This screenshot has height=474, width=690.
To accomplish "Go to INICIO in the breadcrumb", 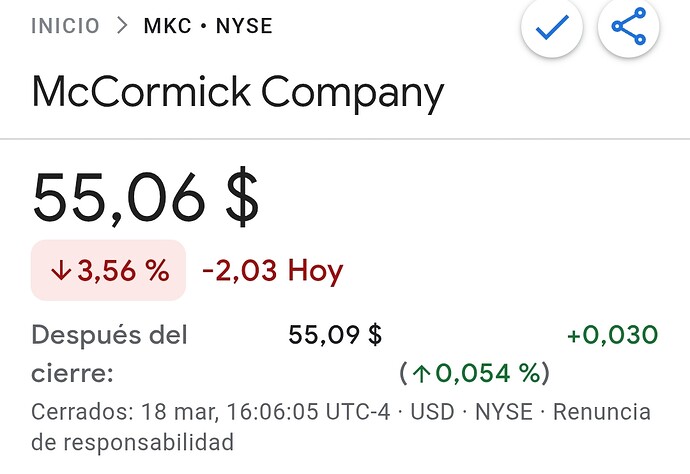I will (65, 26).
